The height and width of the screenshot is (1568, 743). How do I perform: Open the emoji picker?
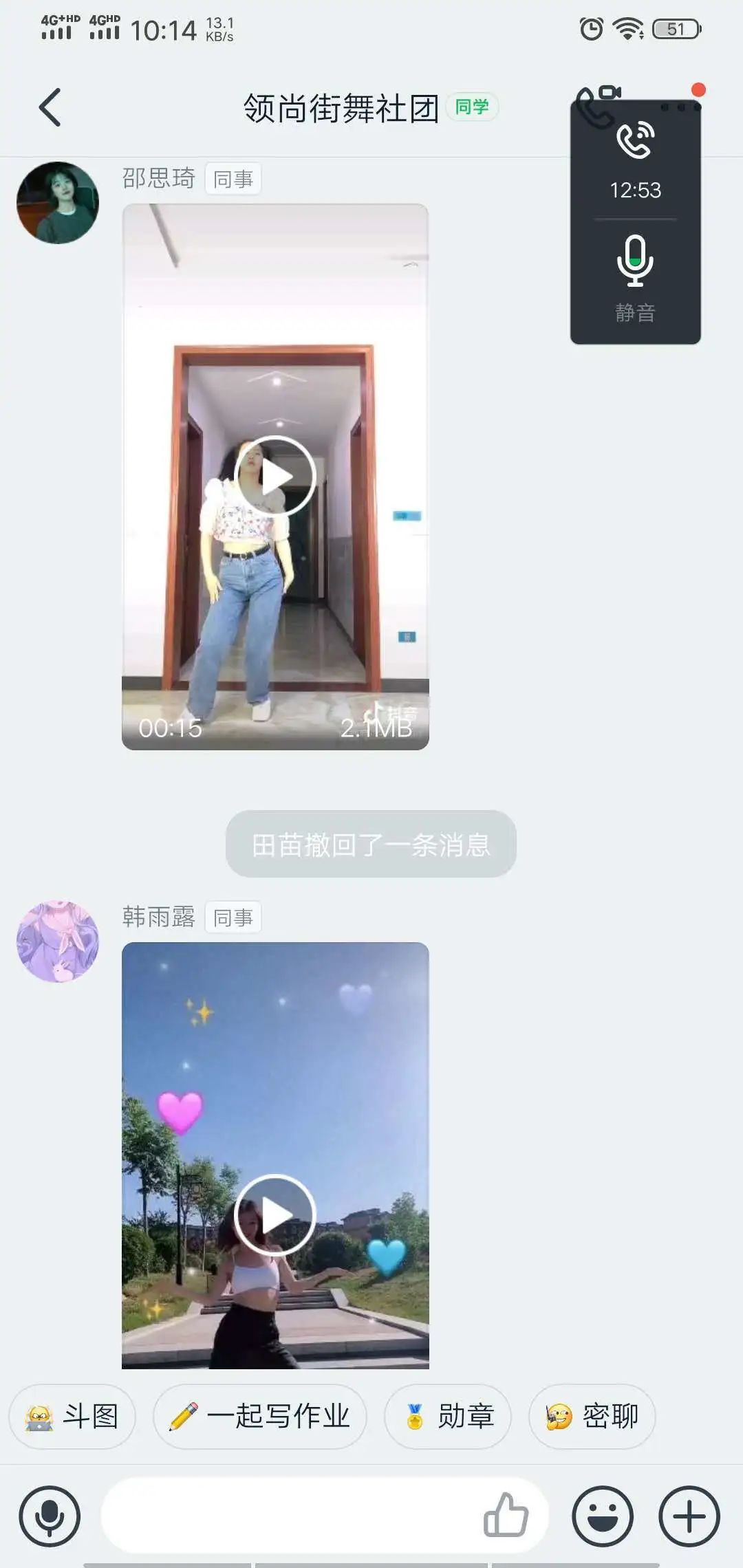pyautogui.click(x=603, y=1516)
